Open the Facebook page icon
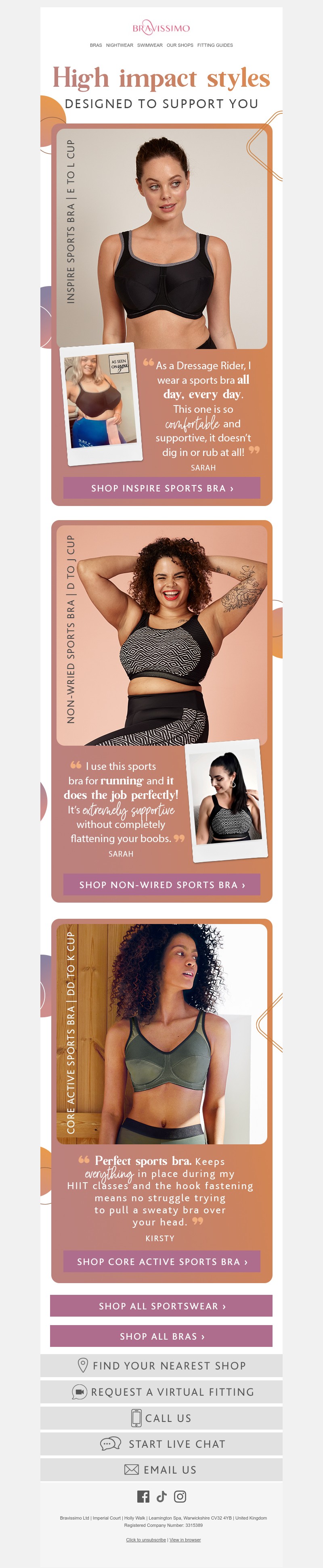This screenshot has width=323, height=1568. (x=143, y=1497)
